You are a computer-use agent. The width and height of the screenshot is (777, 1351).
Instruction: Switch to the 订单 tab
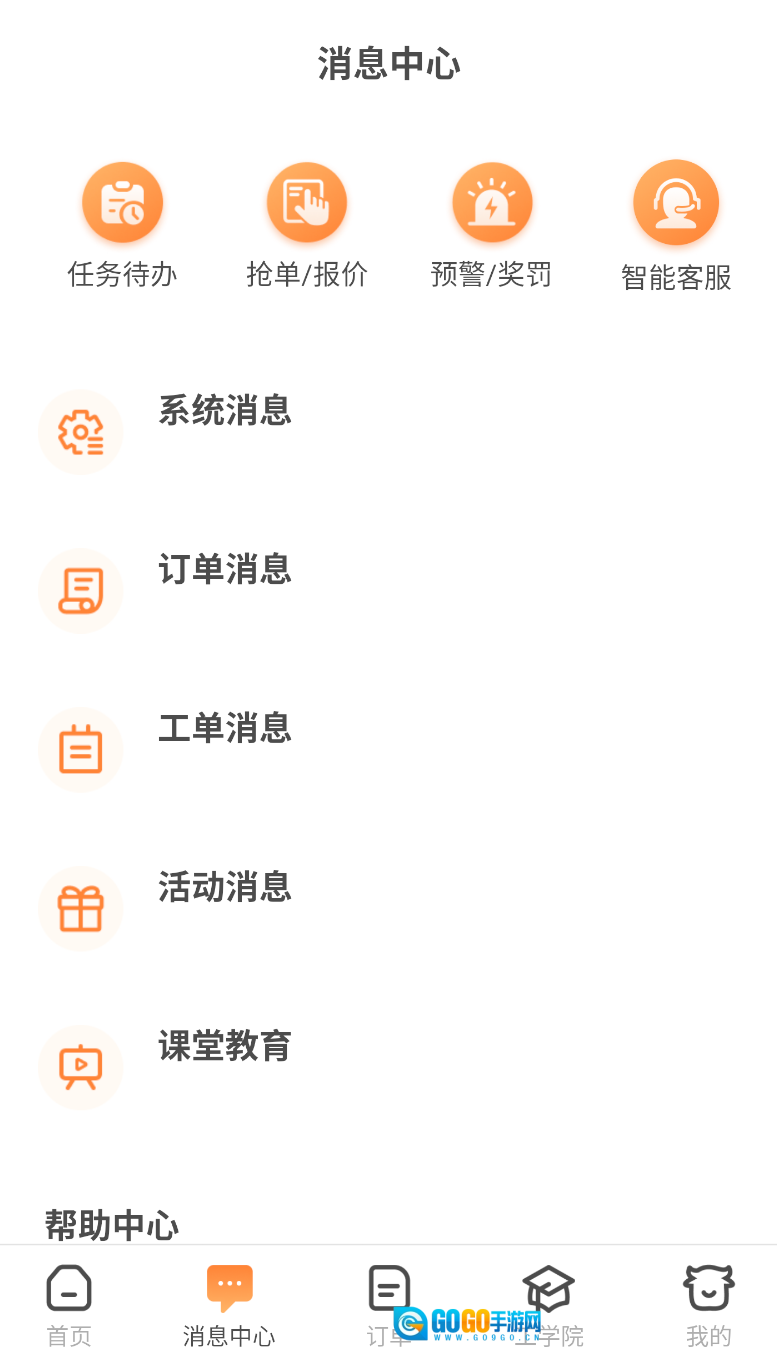tap(388, 1305)
